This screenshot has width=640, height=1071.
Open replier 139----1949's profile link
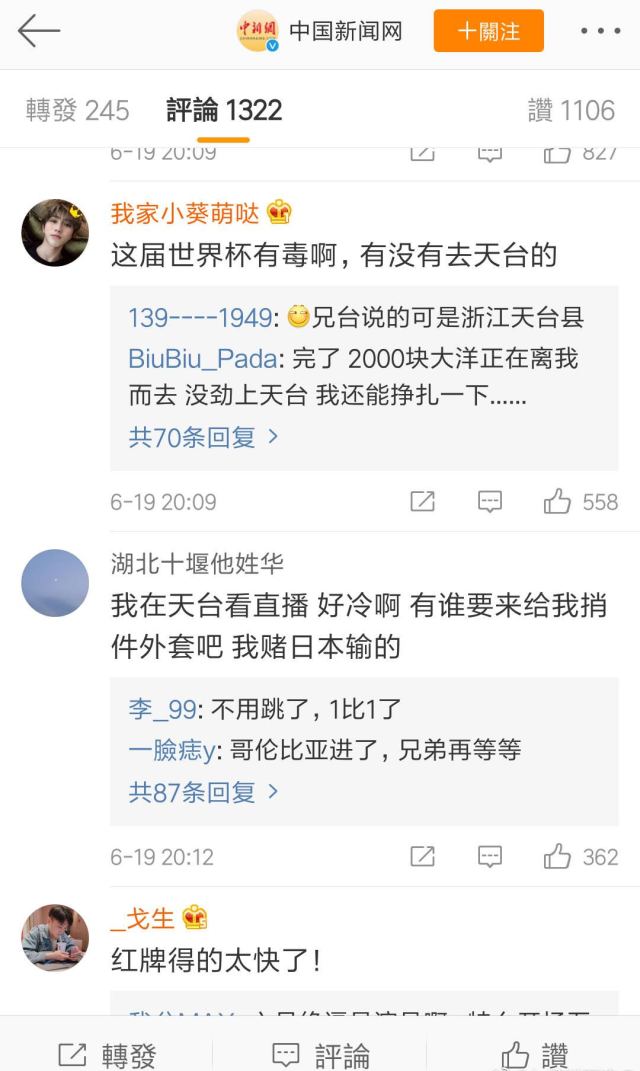coord(200,318)
